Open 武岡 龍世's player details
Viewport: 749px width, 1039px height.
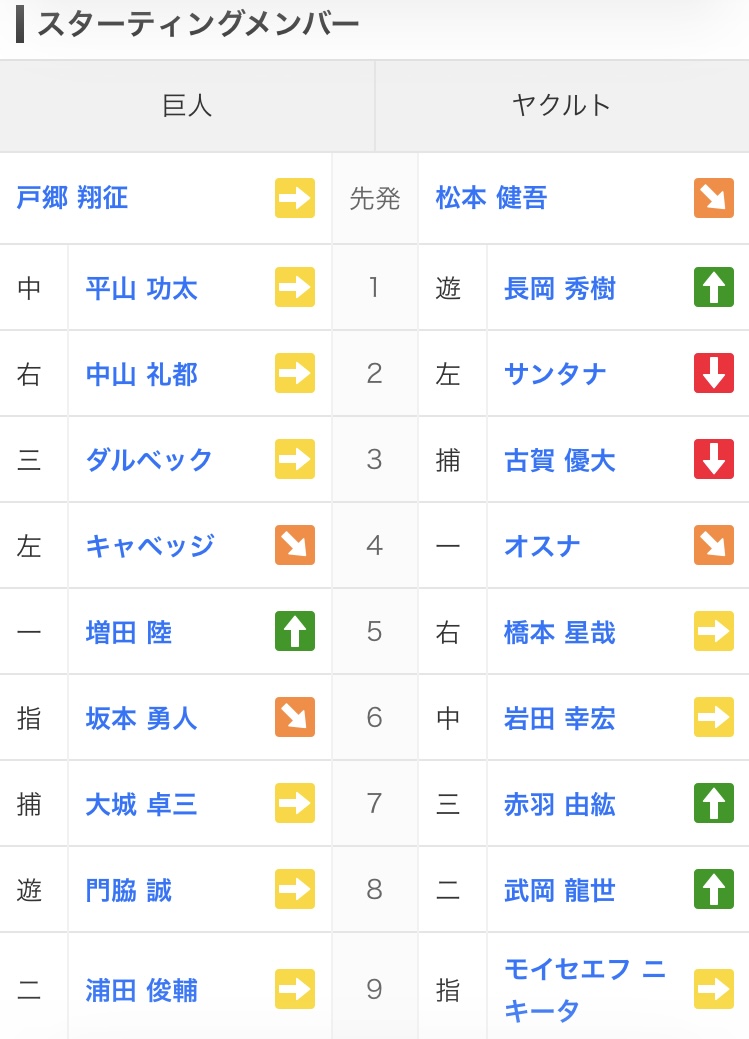coord(559,891)
